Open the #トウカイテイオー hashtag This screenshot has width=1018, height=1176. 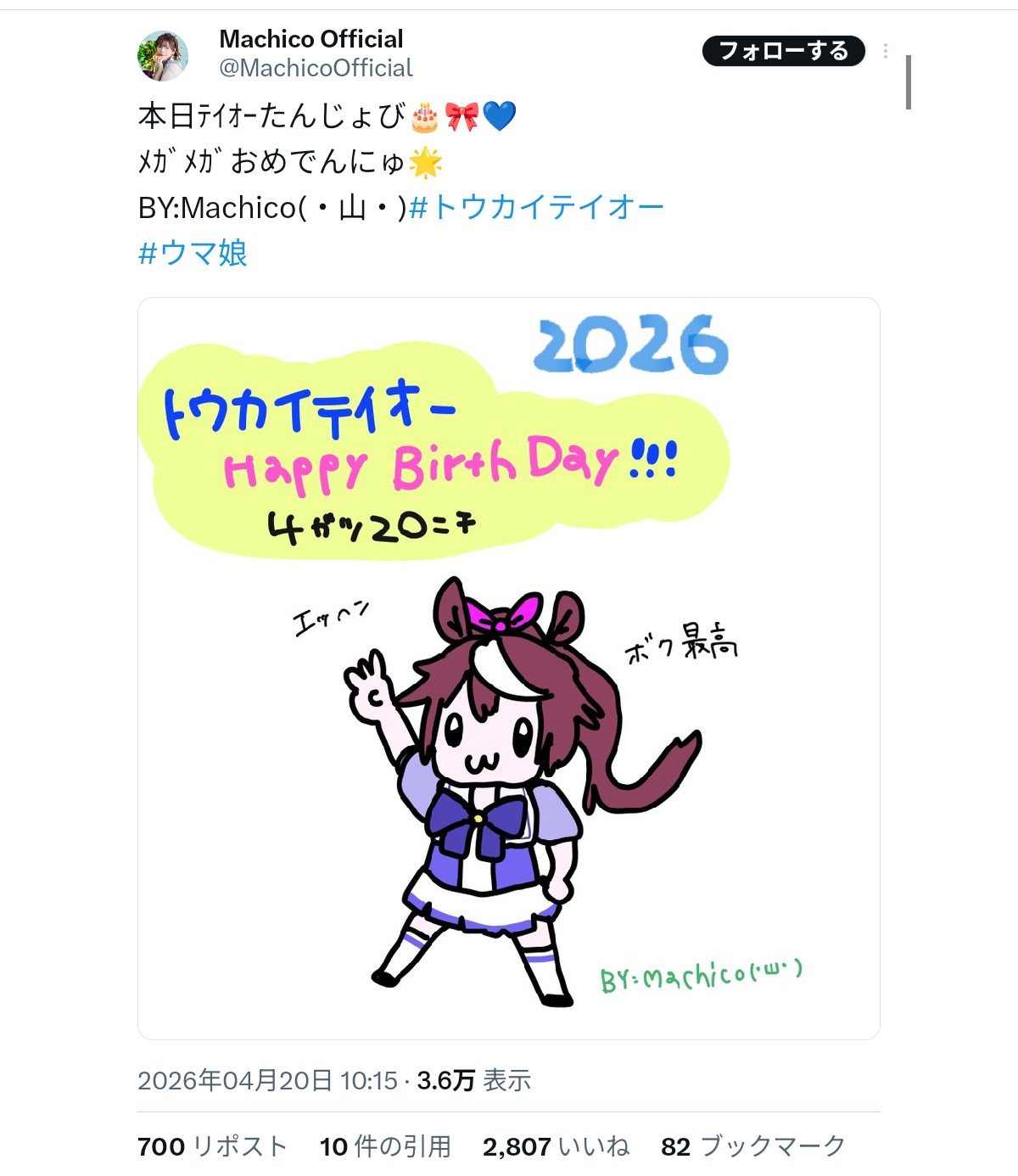[x=537, y=207]
